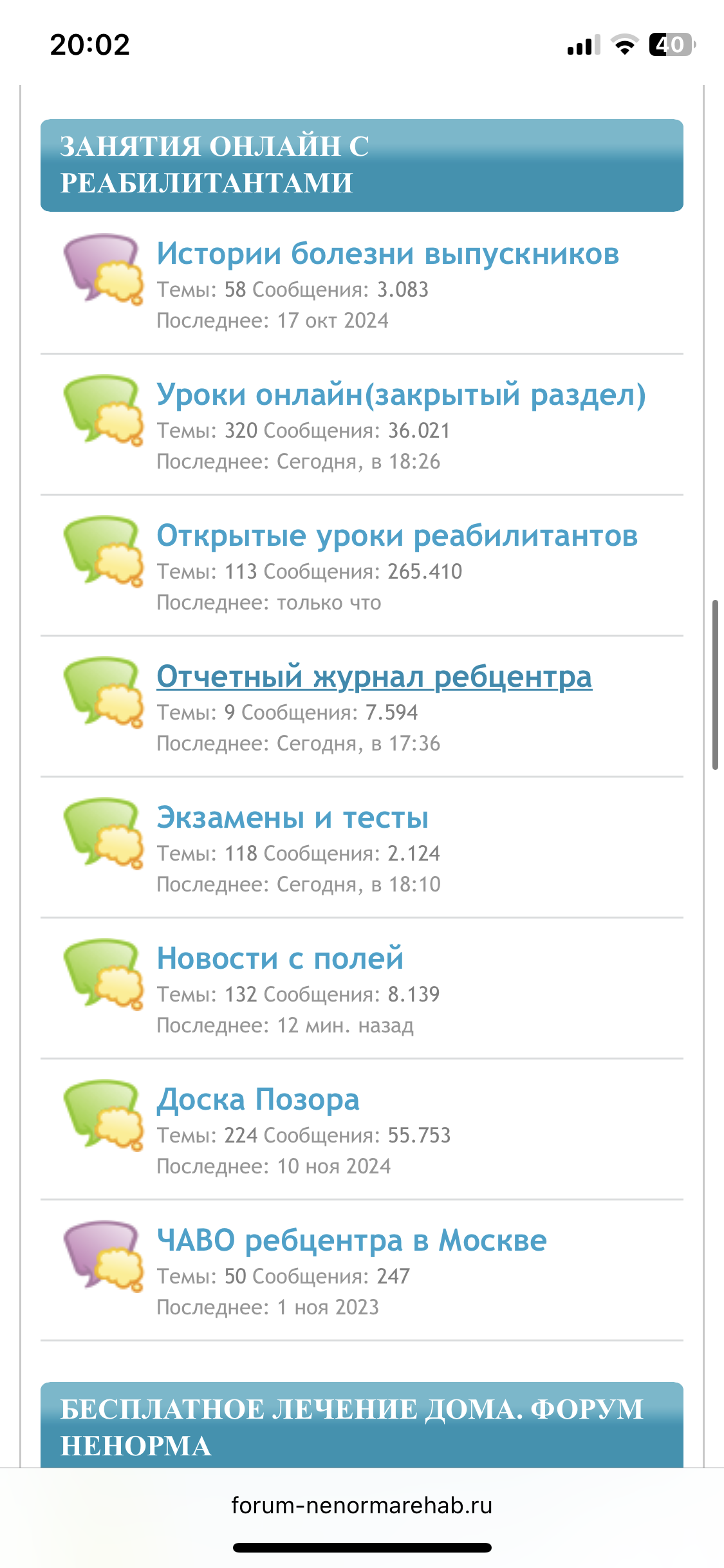Open Отчетный журнал ребцентра link
Viewport: 724px width, 1568px height.
[x=374, y=677]
